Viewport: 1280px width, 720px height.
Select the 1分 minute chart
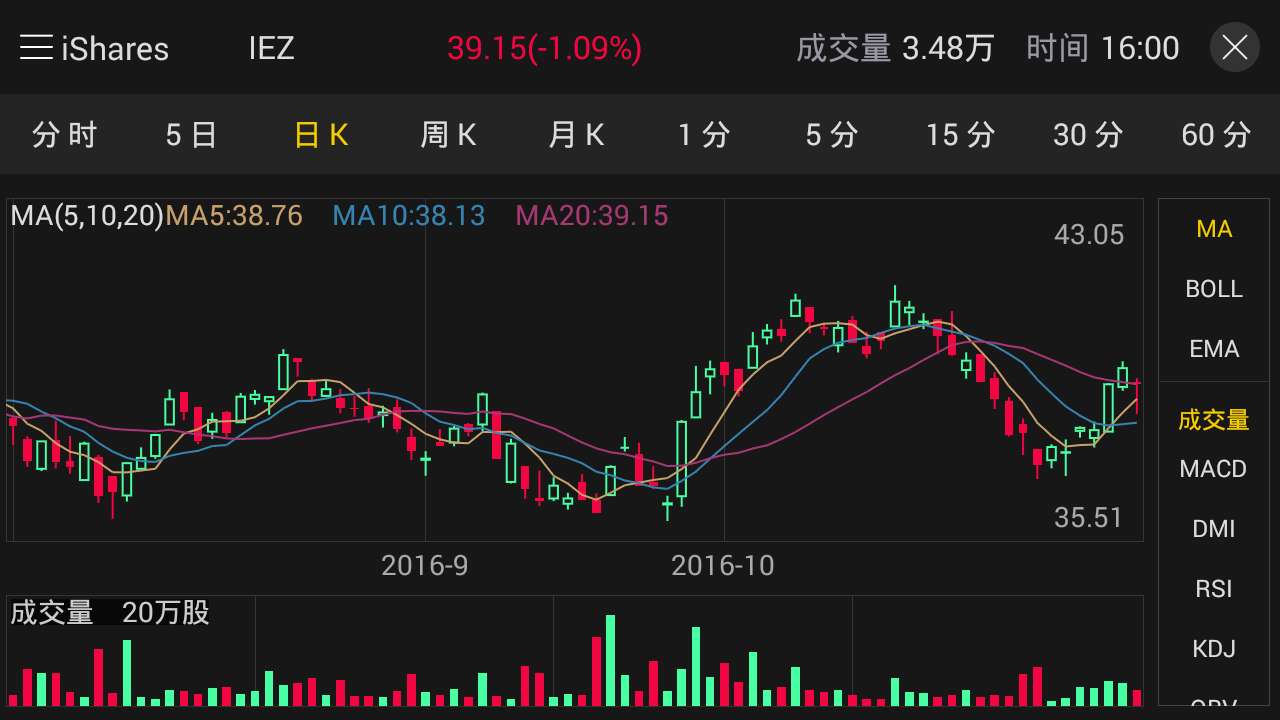pos(704,134)
